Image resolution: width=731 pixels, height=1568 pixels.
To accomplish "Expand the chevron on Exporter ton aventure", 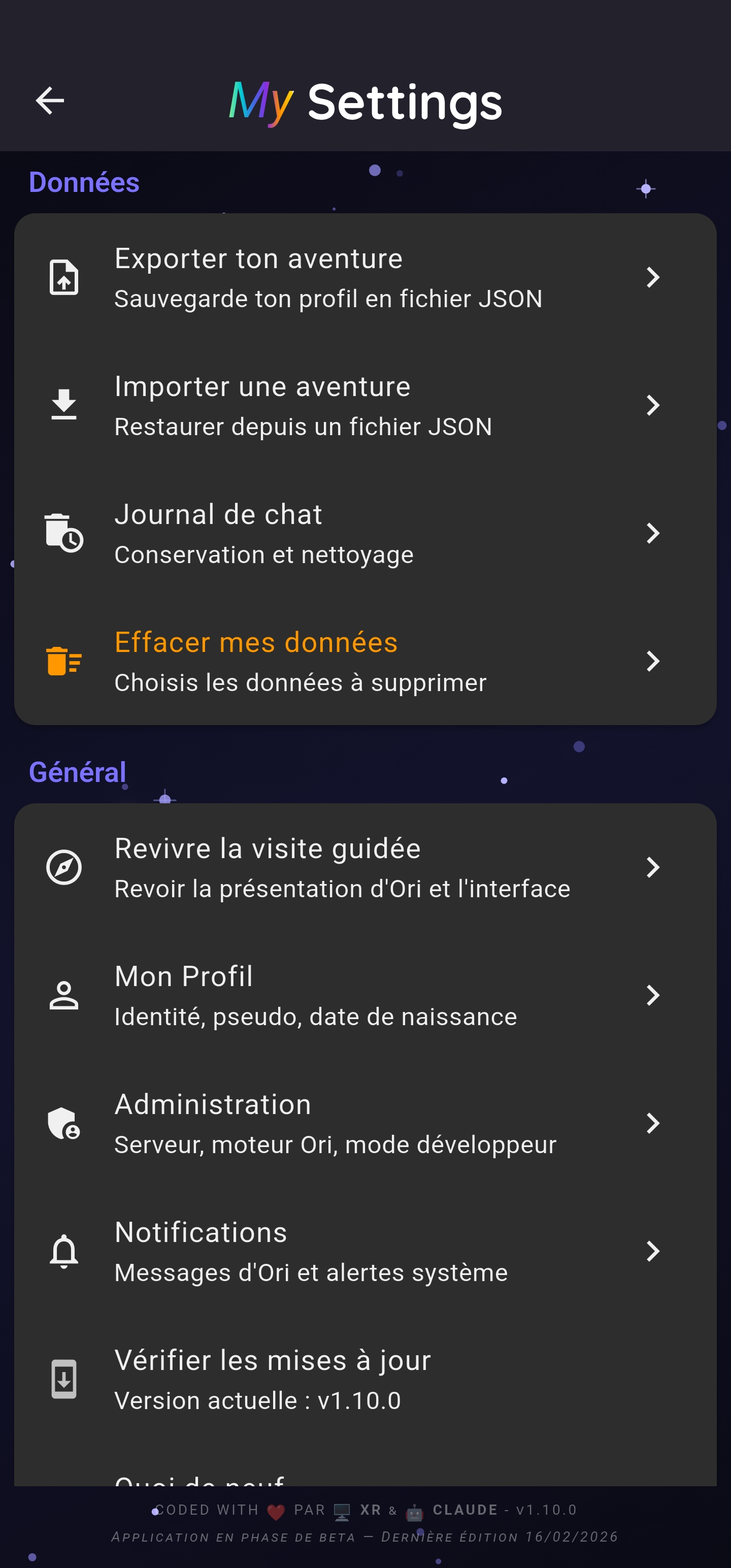I will pos(653,278).
